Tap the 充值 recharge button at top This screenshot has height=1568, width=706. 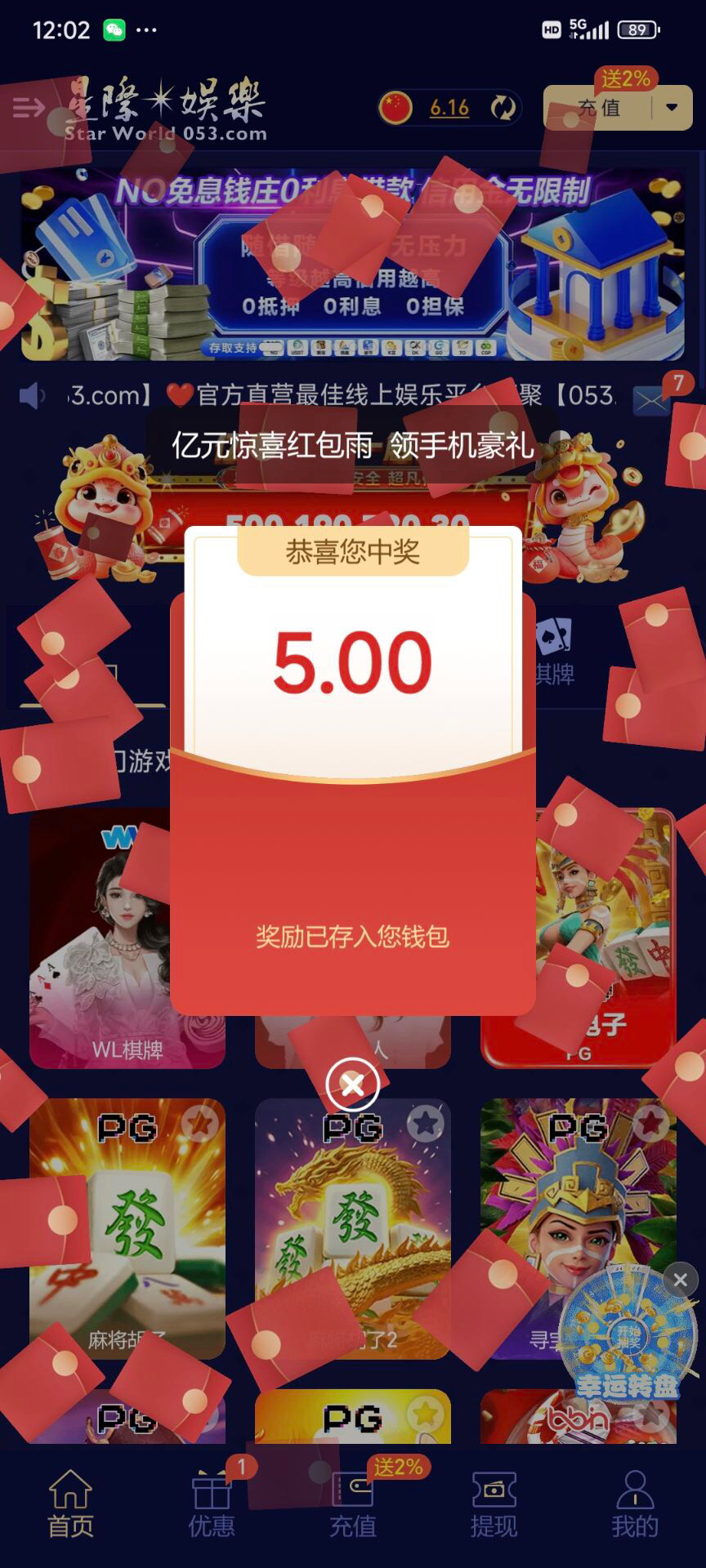(x=600, y=108)
